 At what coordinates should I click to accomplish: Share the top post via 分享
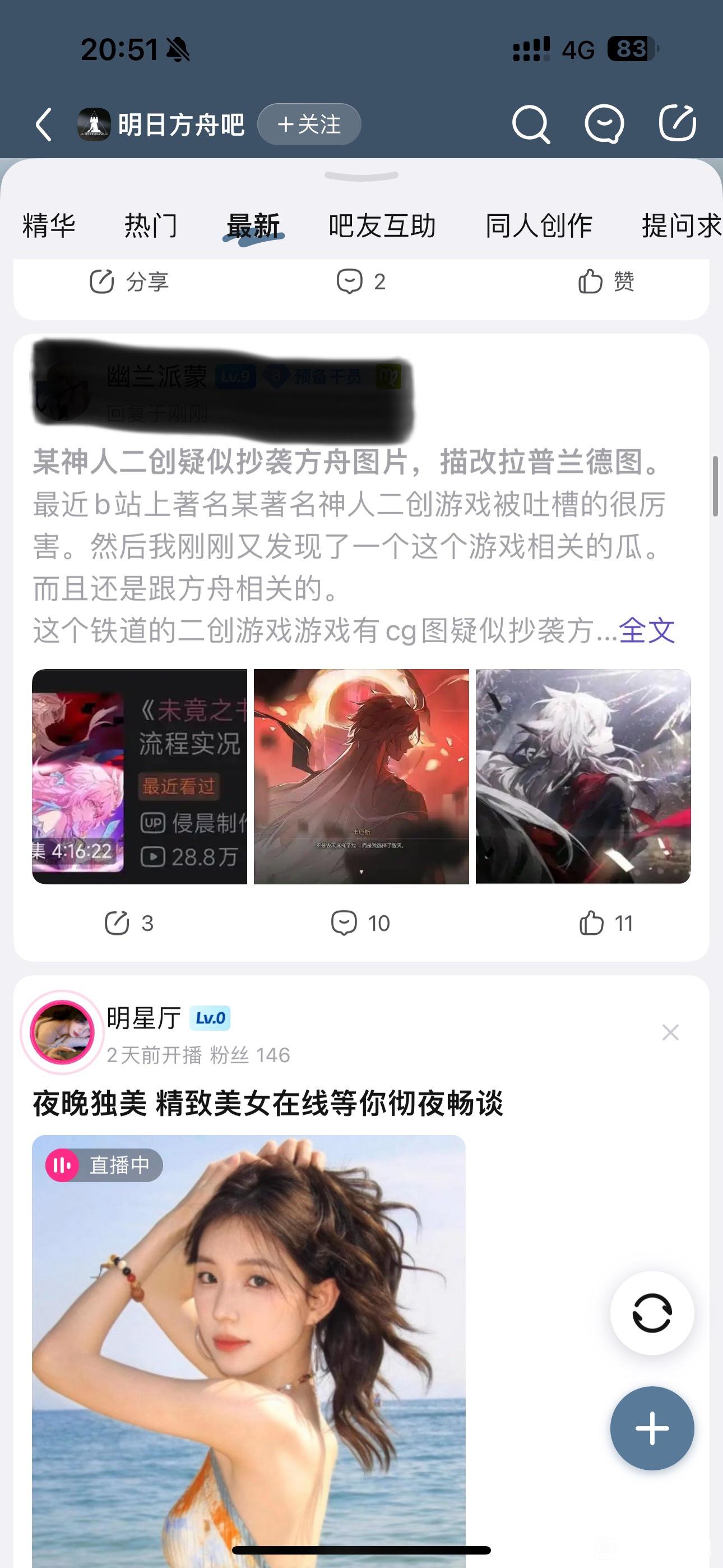[x=129, y=282]
